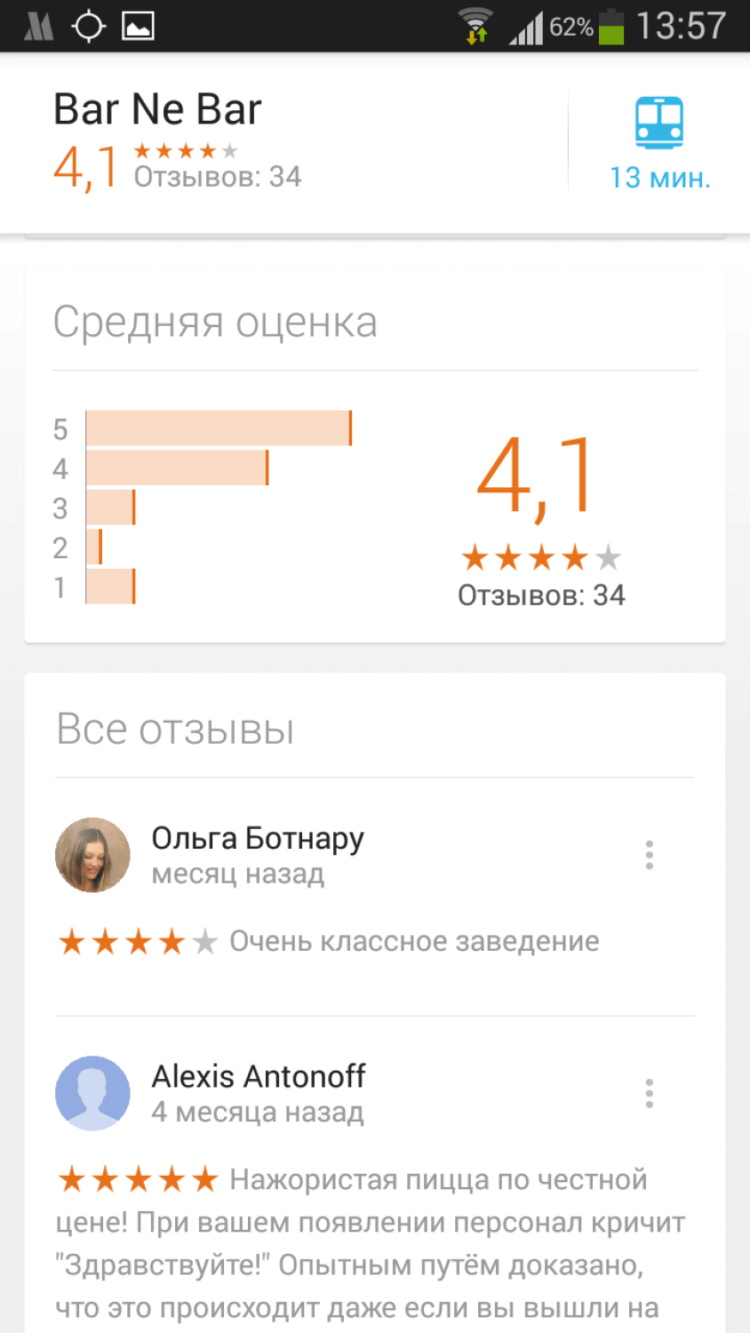Tap Alexis Antonoff's avatar icon
Screen dimensions: 750x1333
coord(91,1094)
